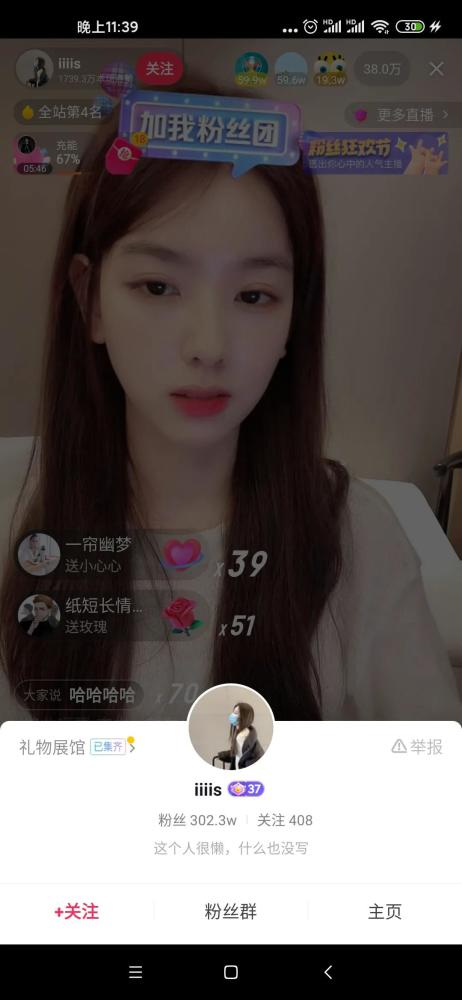The image size is (462, 1000).
Task: Open the 粉丝群 fan group
Action: pyautogui.click(x=231, y=912)
